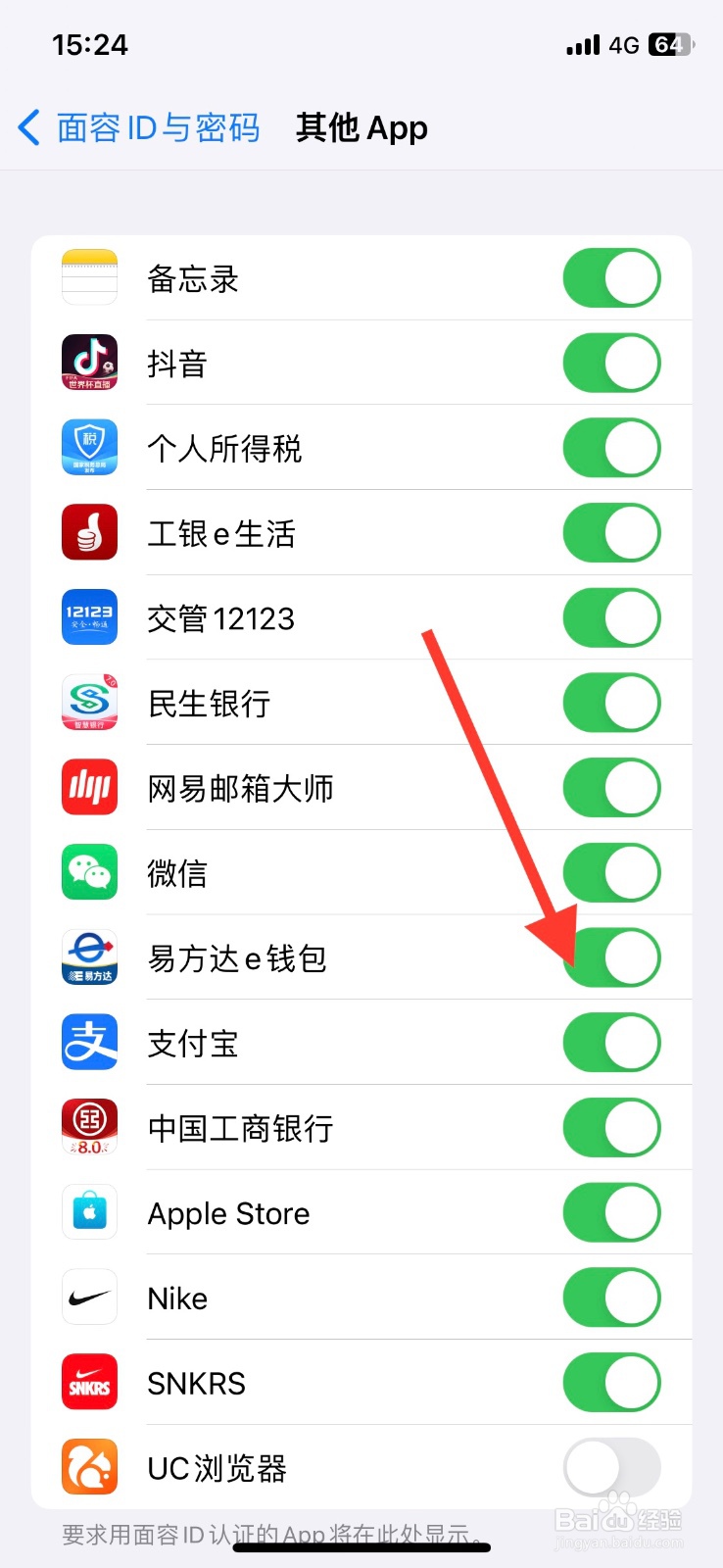This screenshot has width=723, height=1568.
Task: Tap the Apple Store app icon
Action: [89, 1212]
